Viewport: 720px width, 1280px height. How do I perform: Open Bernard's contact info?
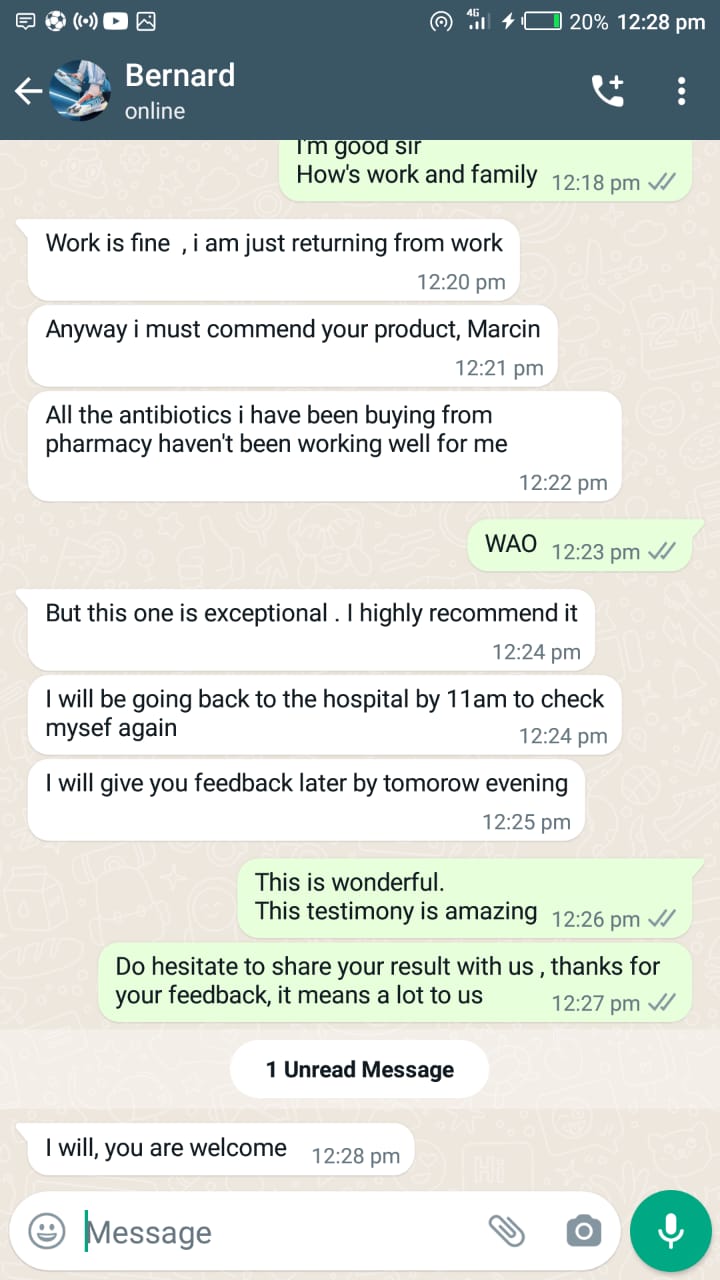click(180, 91)
